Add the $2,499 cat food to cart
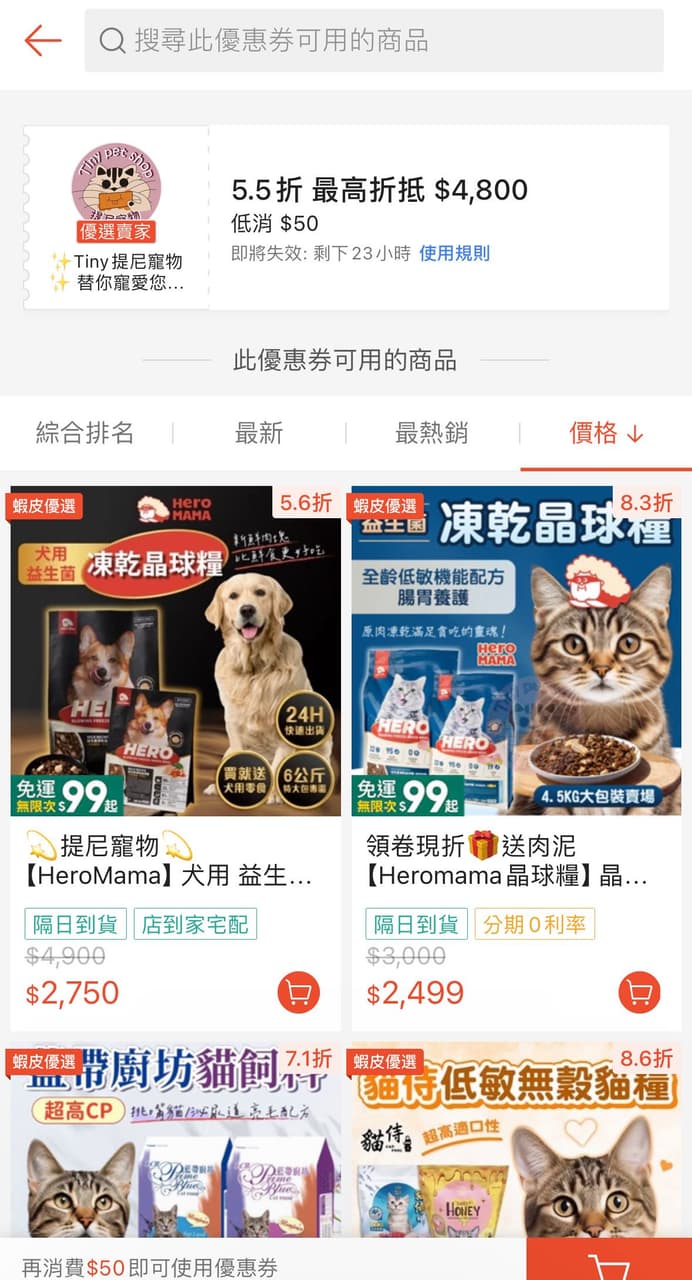 [x=639, y=993]
